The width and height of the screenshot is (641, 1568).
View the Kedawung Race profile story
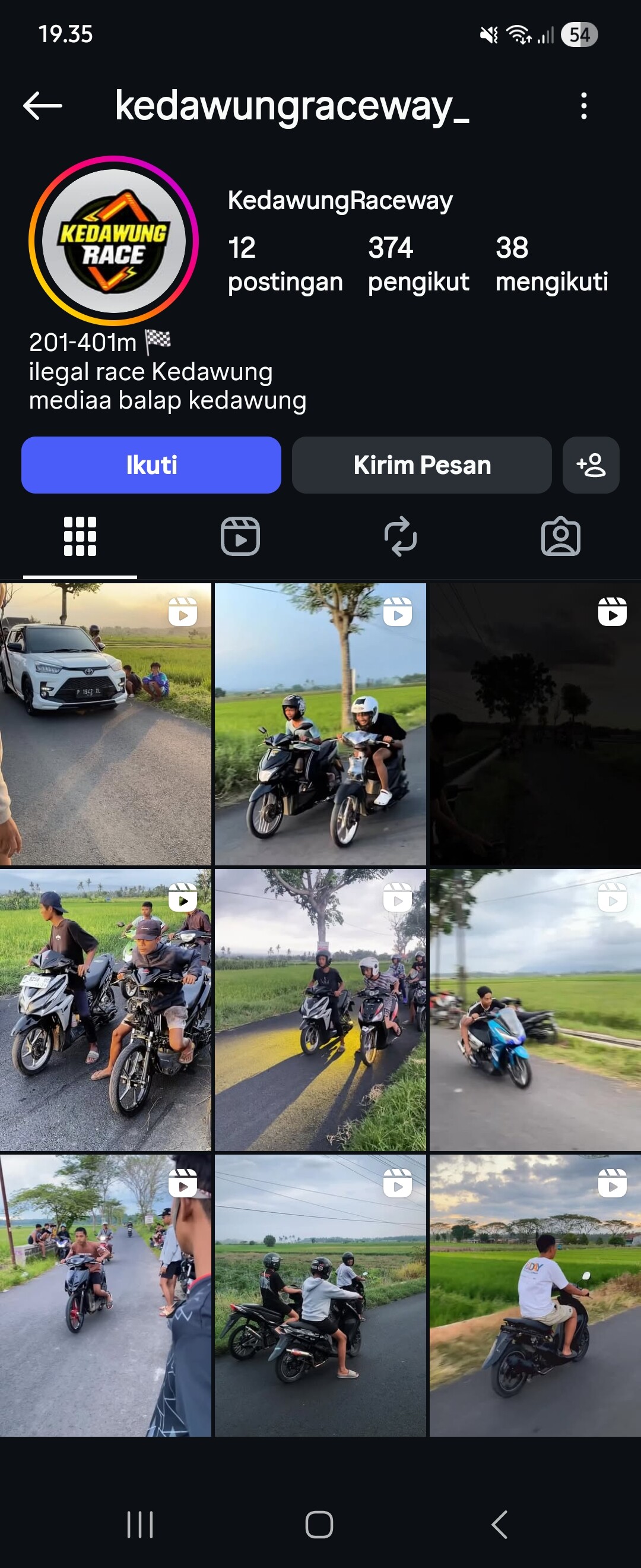point(114,241)
